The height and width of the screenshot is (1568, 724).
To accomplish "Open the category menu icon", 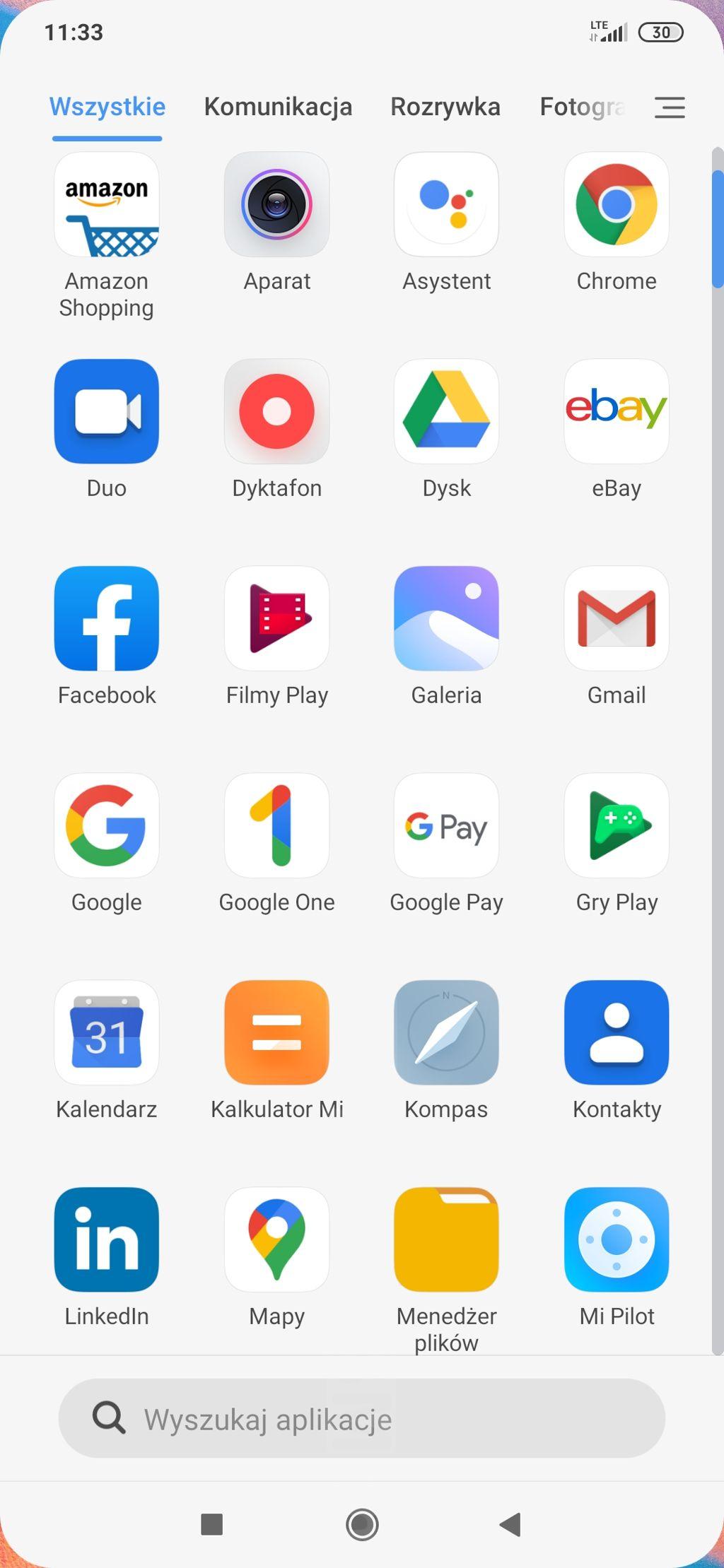I will tap(669, 107).
